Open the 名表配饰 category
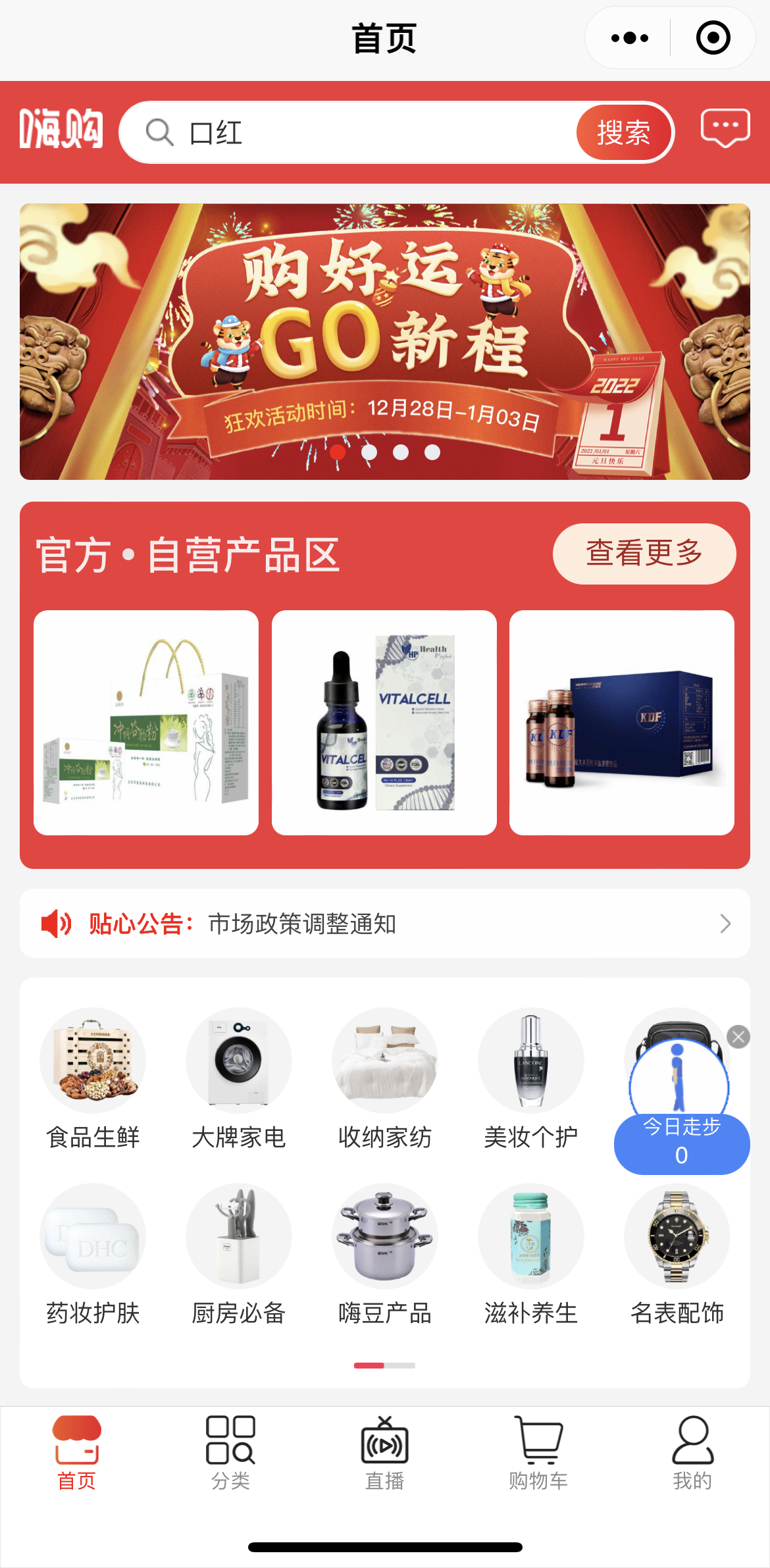Image resolution: width=770 pixels, height=1568 pixels. coord(677,1255)
